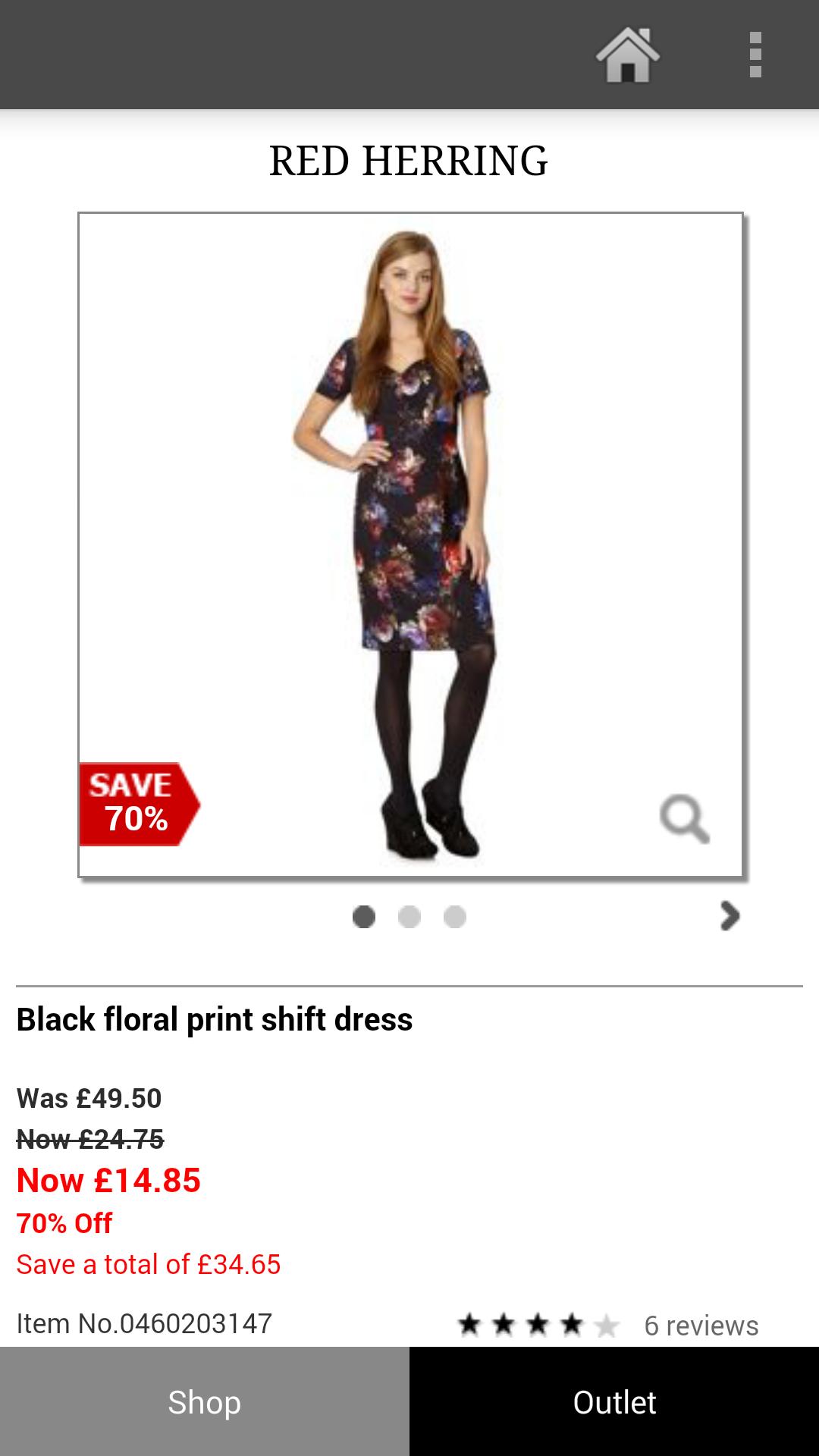Open the overflow menu via the three-dot icon

pyautogui.click(x=755, y=55)
